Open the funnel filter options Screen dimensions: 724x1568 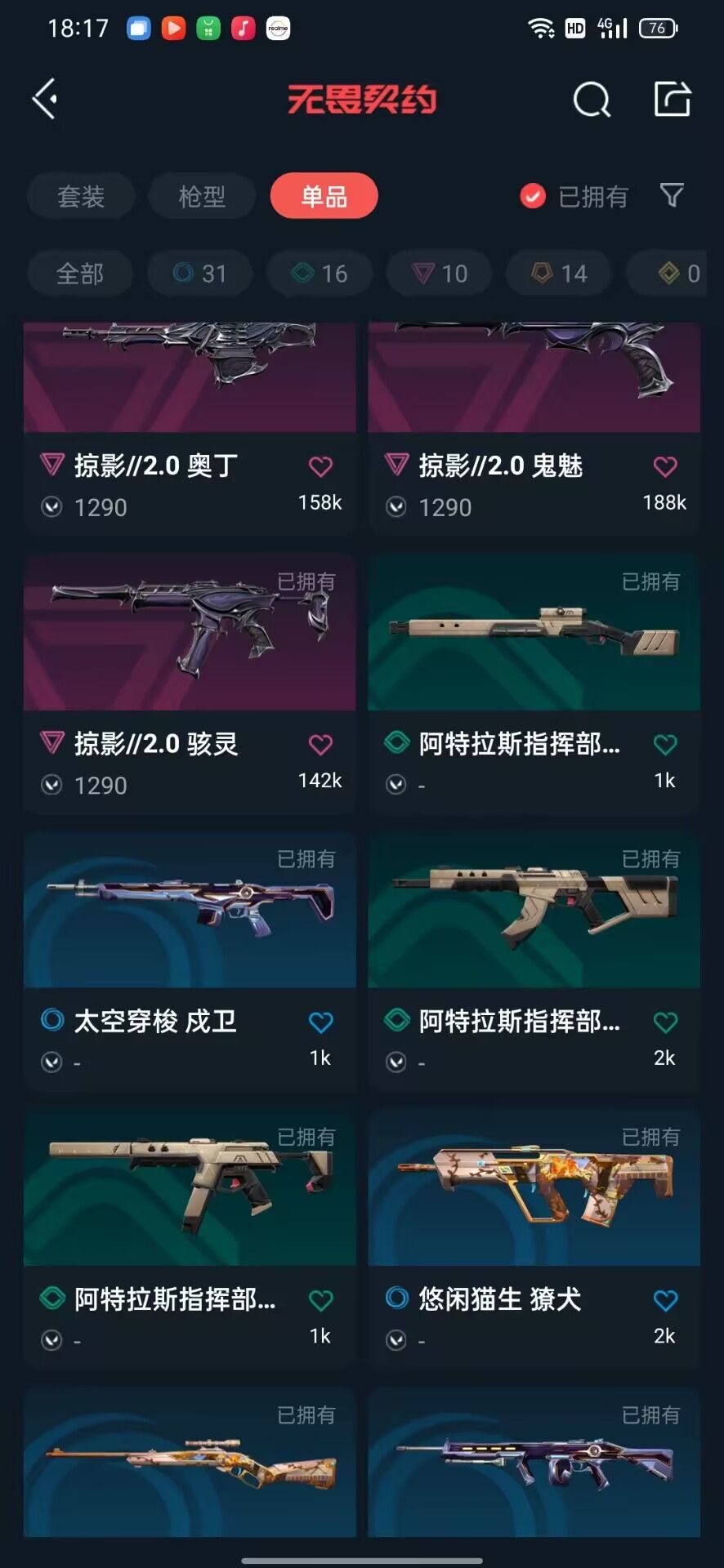(x=672, y=195)
